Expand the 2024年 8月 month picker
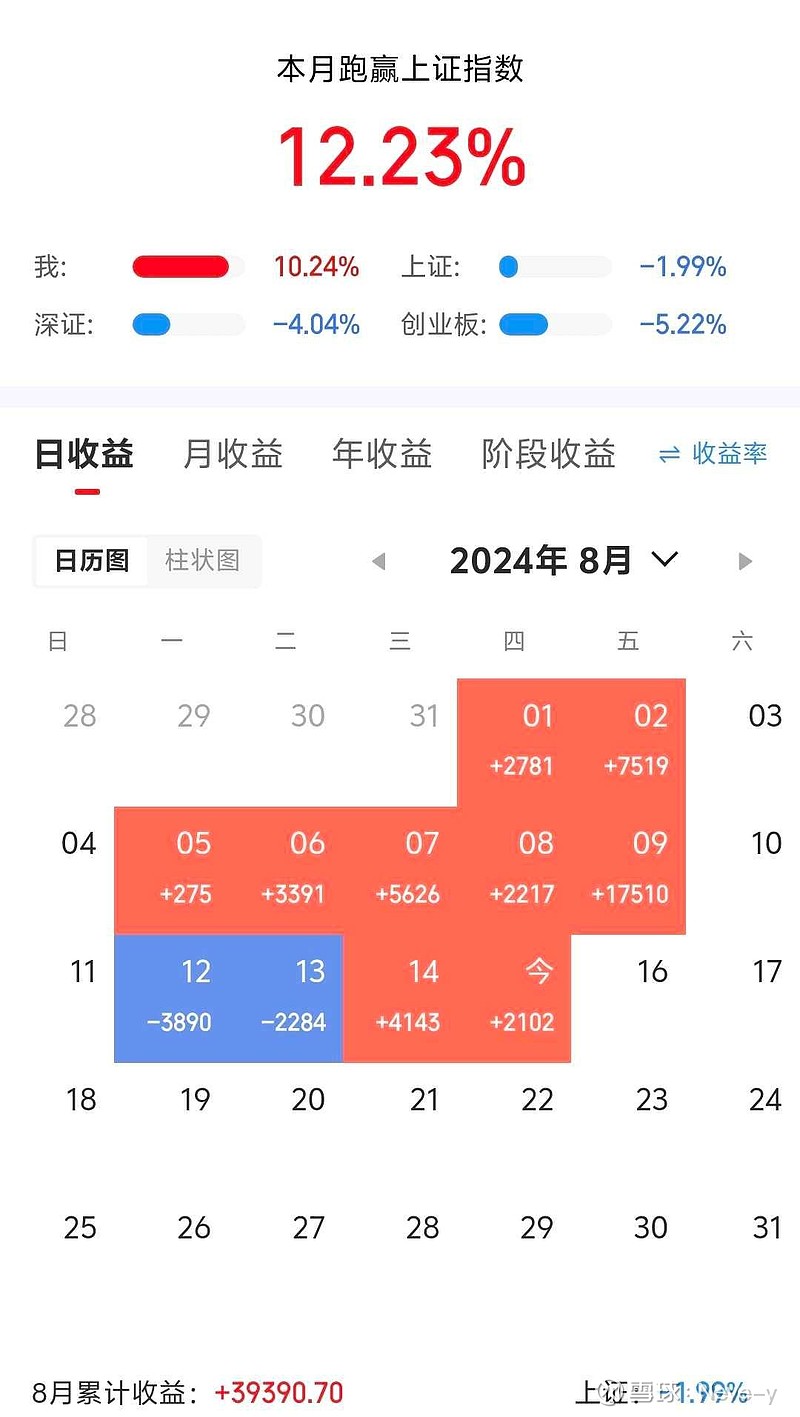The image size is (800, 1417). 564,560
